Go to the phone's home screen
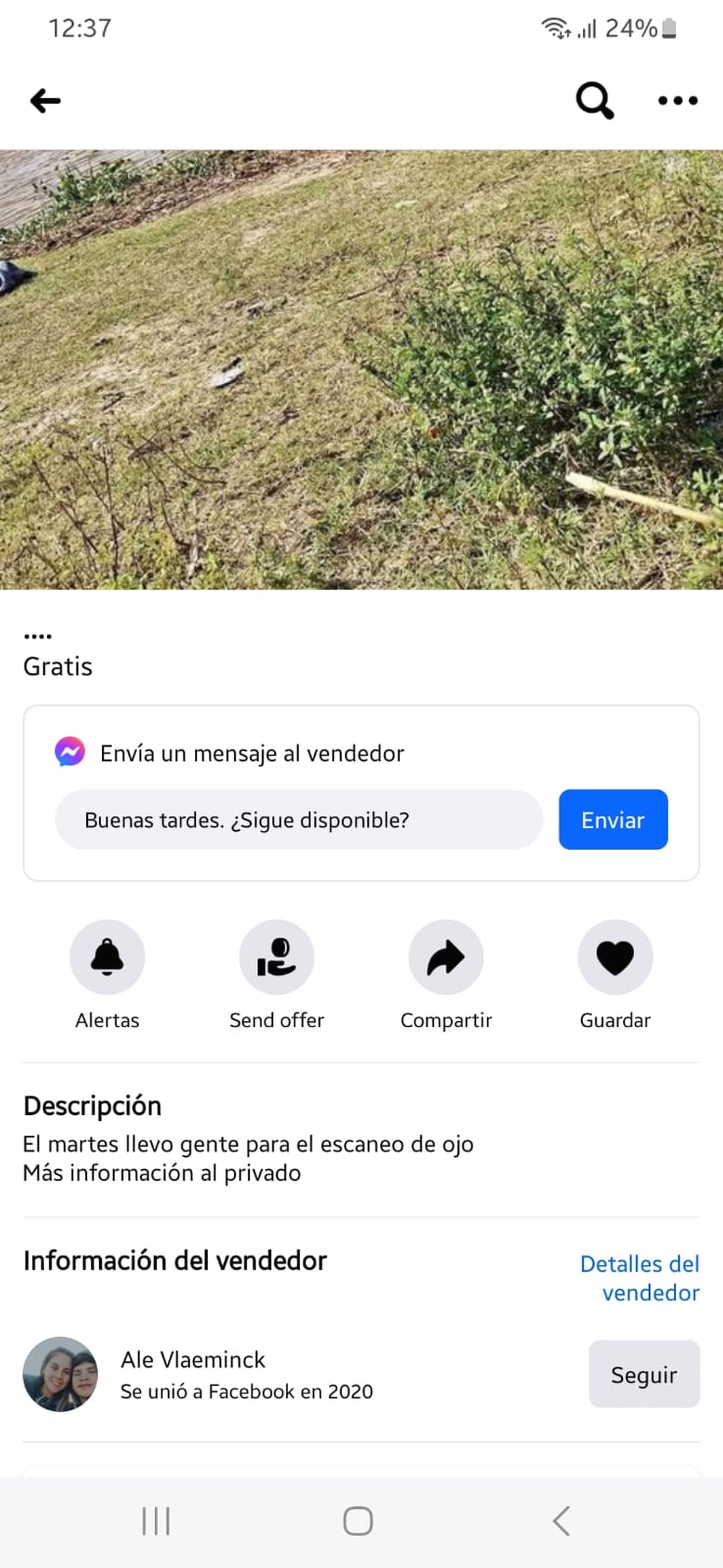Image resolution: width=723 pixels, height=1568 pixels. (358, 1521)
